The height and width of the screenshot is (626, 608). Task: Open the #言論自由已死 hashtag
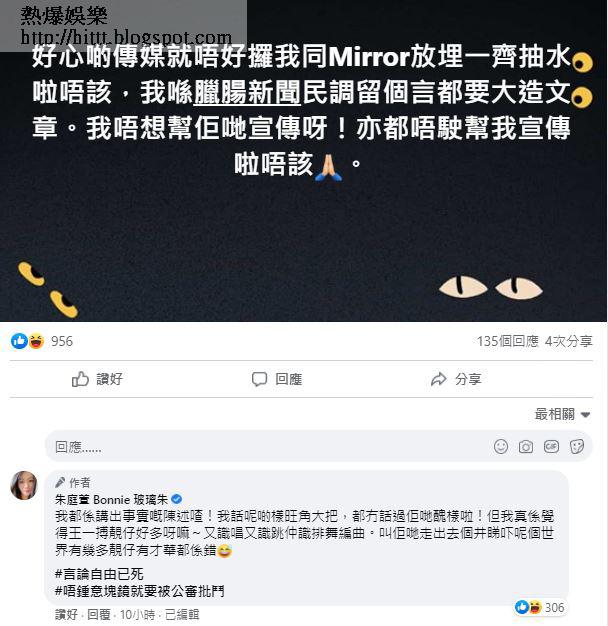pos(96,572)
